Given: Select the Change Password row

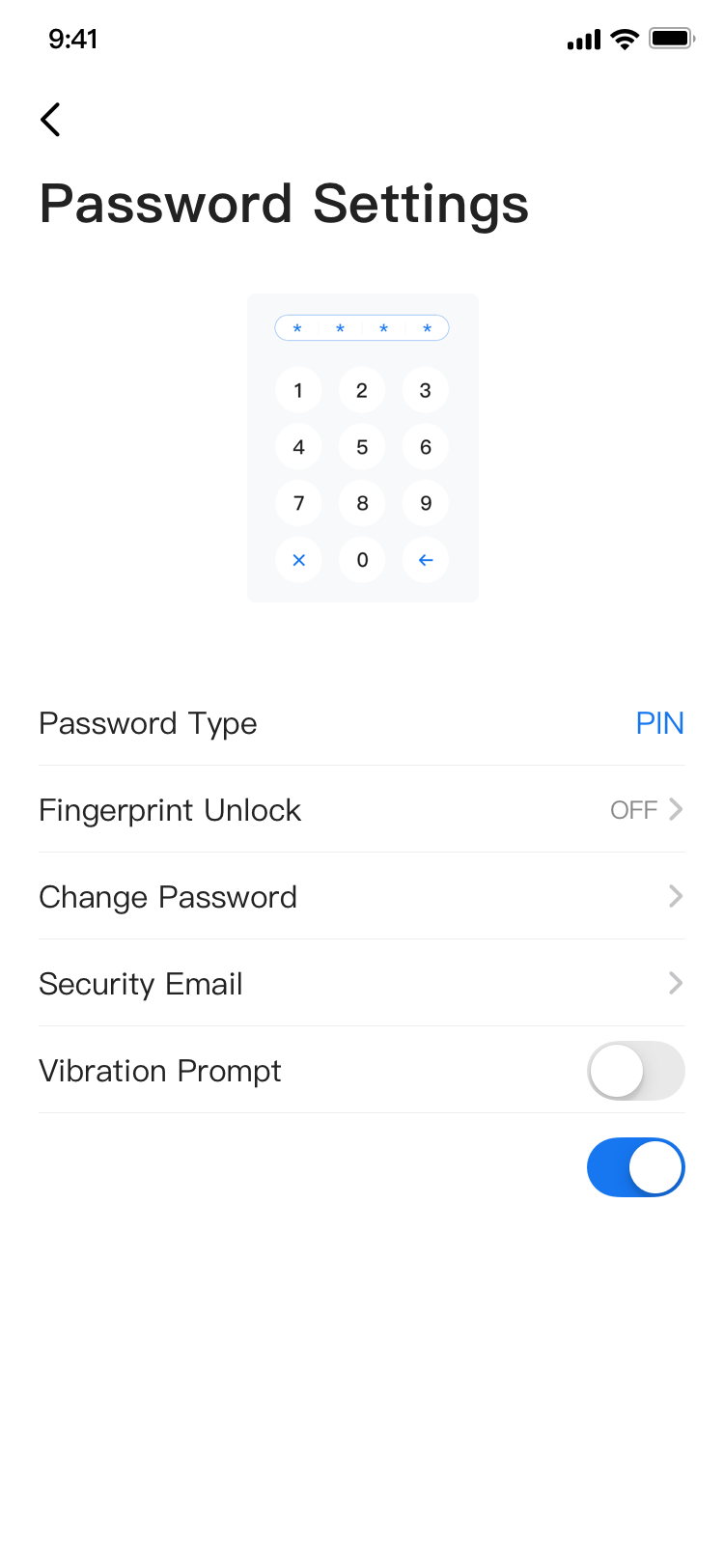Looking at the screenshot, I should coord(362,896).
